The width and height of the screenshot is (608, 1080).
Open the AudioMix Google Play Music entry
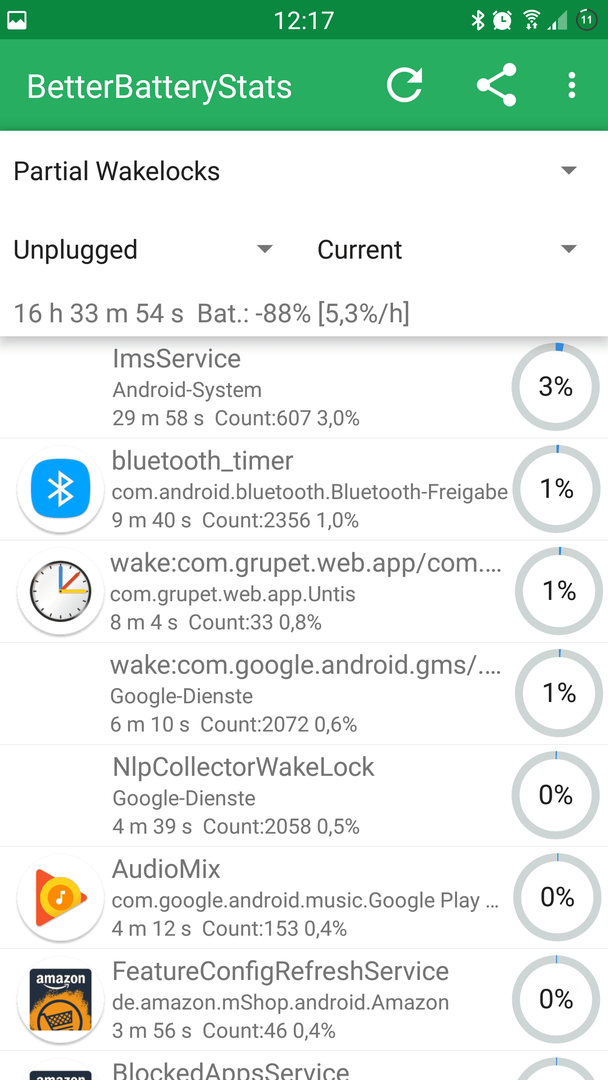(x=304, y=897)
